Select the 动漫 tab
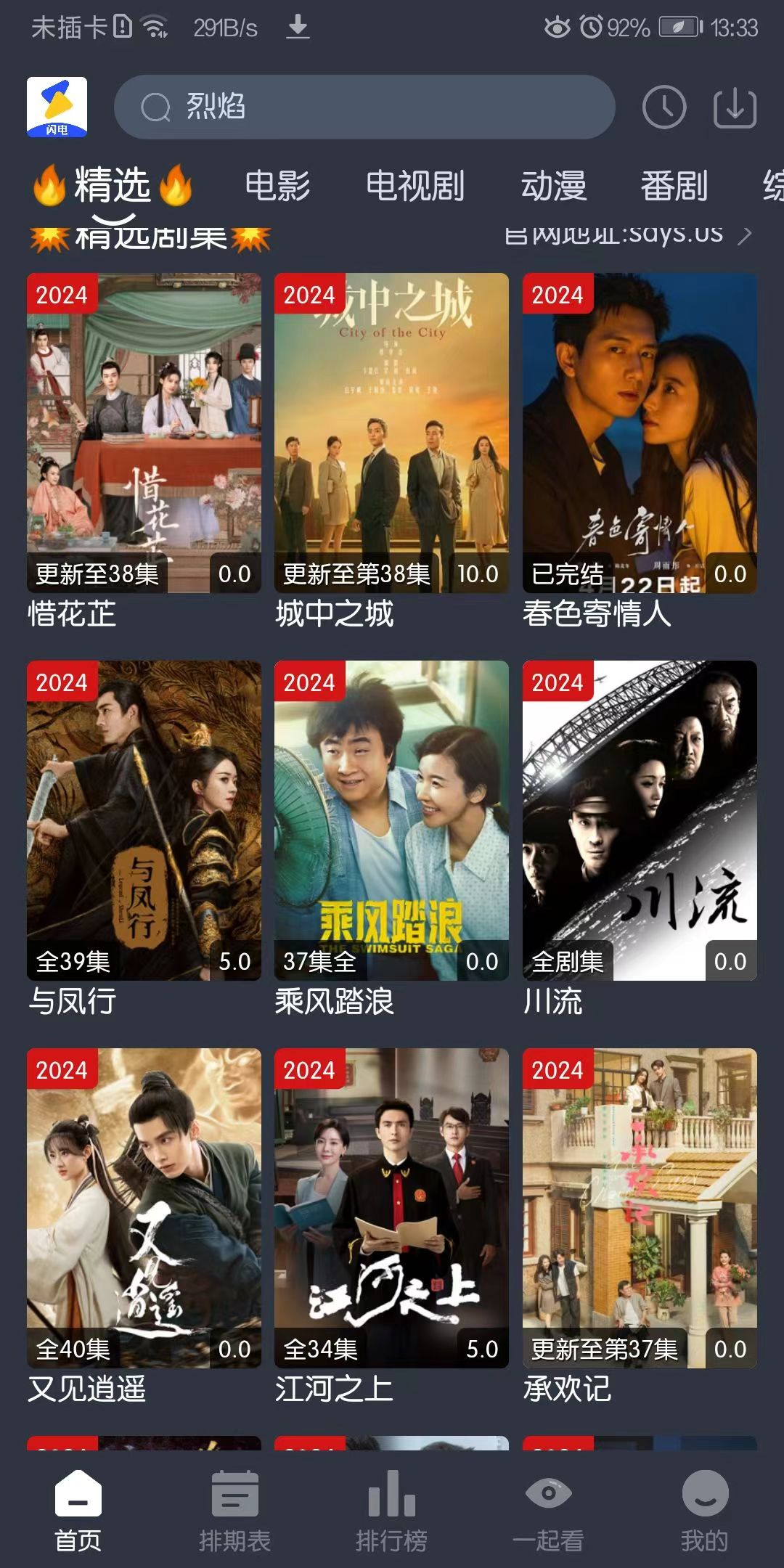The image size is (784, 1568). 553,186
